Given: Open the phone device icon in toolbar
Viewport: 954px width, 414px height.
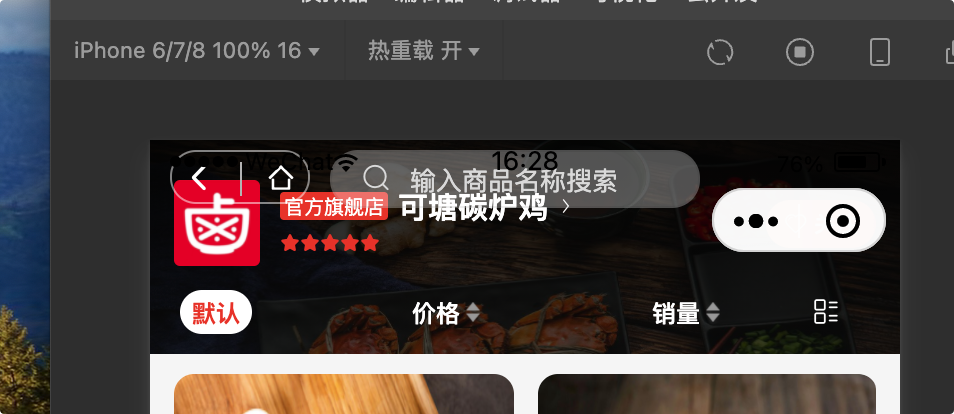Looking at the screenshot, I should 880,52.
